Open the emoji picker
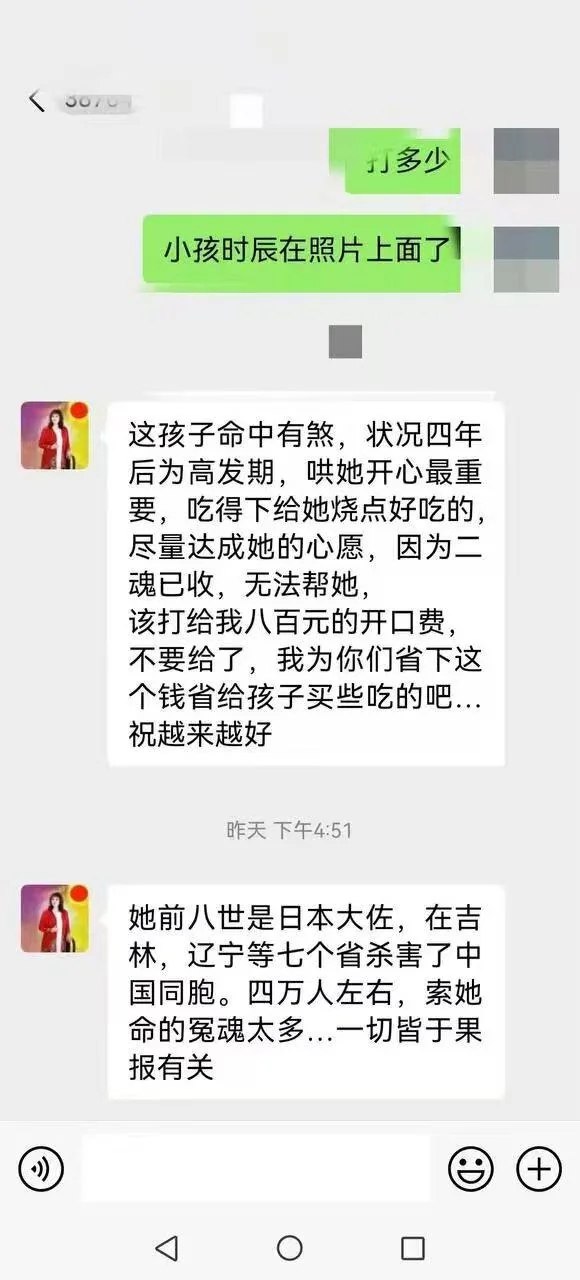 471,1167
